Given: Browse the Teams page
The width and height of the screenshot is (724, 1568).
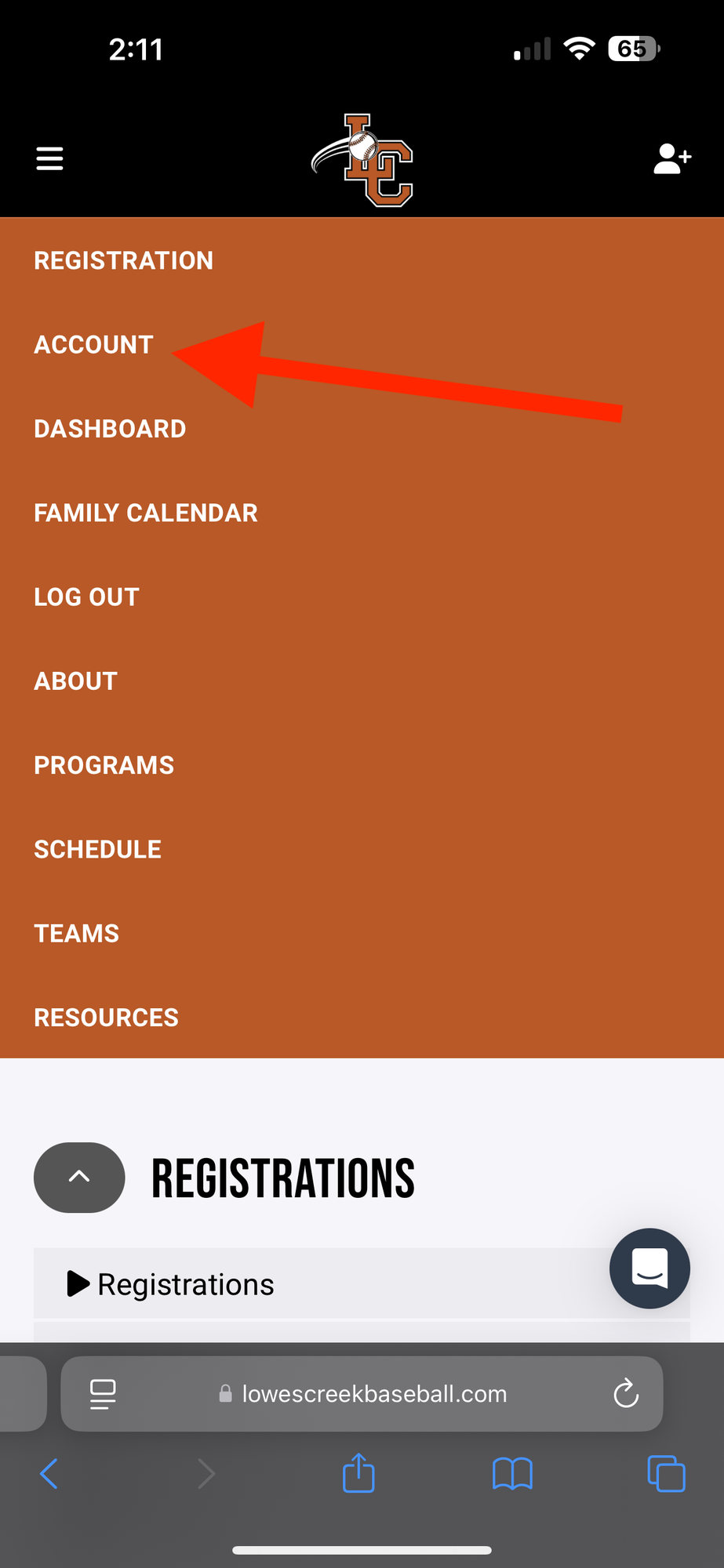Looking at the screenshot, I should (76, 934).
